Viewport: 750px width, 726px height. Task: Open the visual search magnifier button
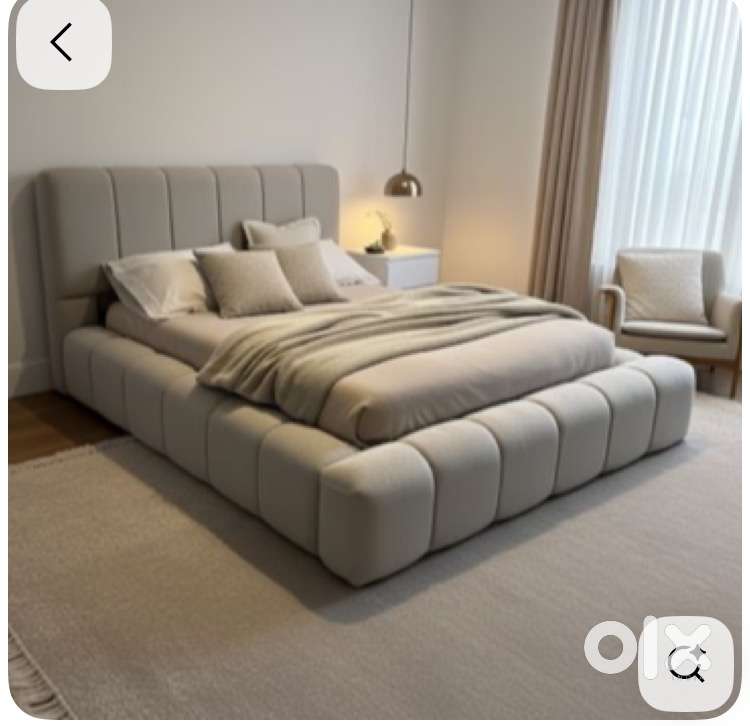pos(686,662)
